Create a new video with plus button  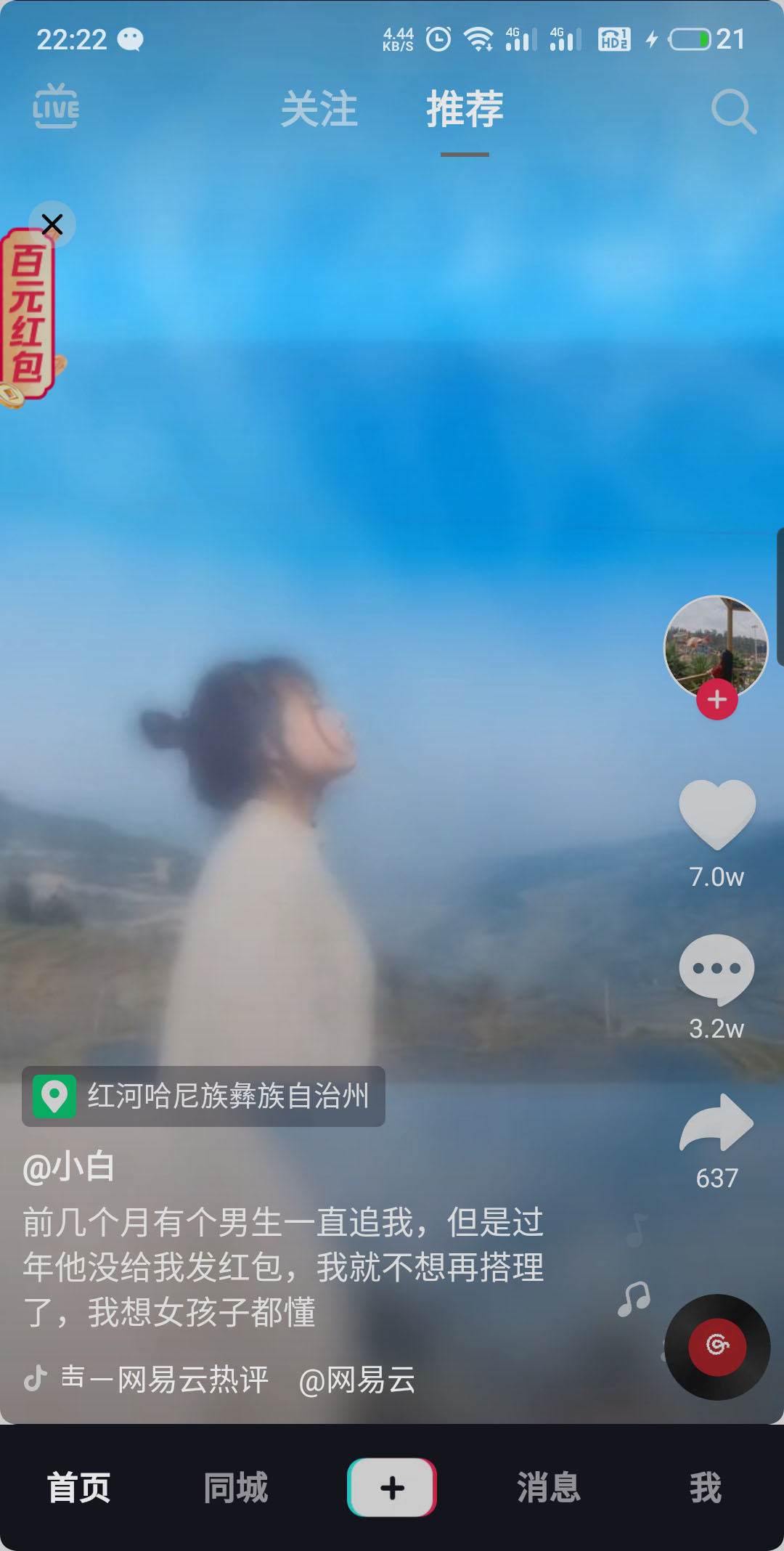click(x=392, y=1487)
